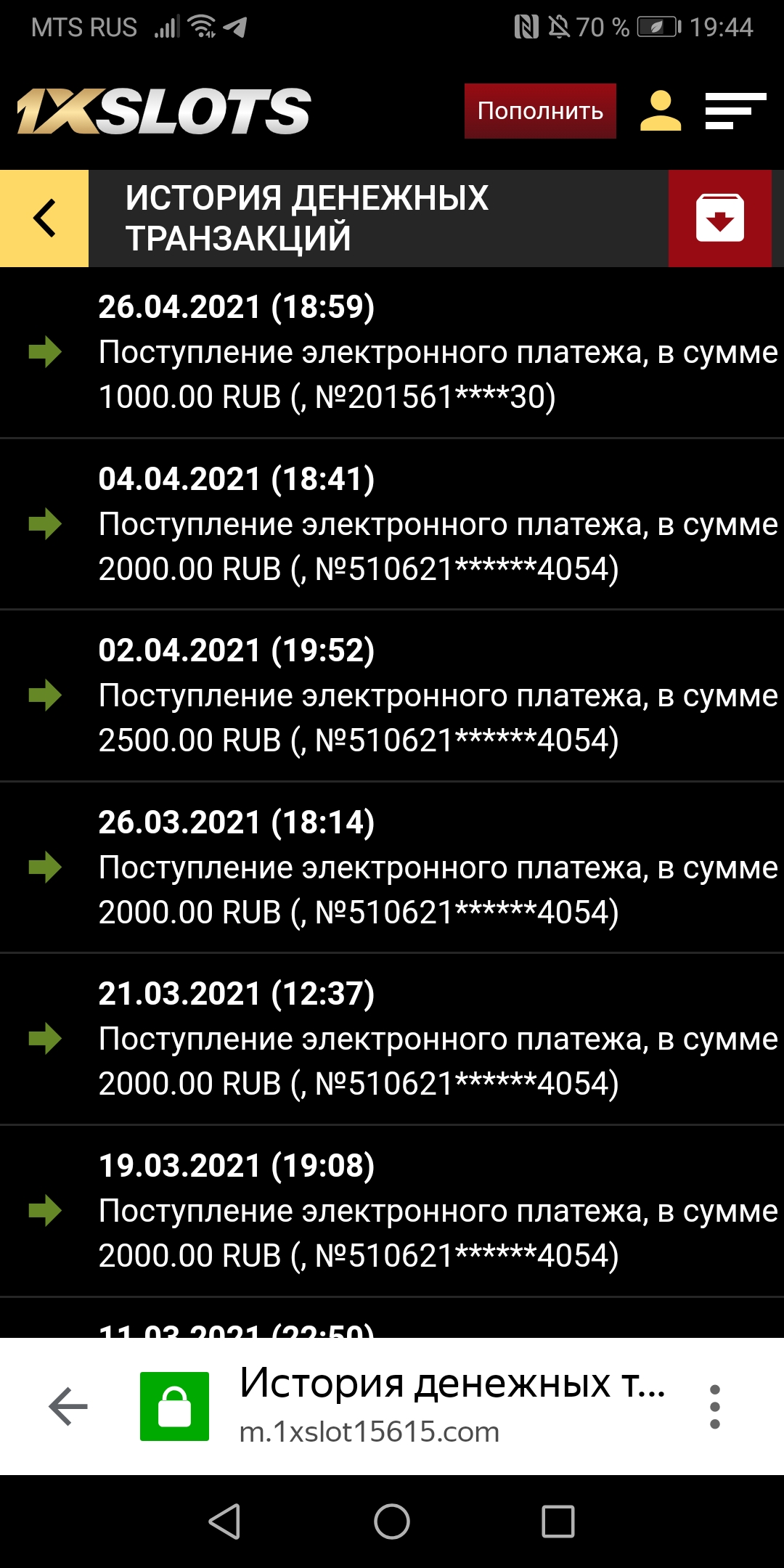Tap the Пополнить deposit button
Screen dimensions: 784x1568
540,111
